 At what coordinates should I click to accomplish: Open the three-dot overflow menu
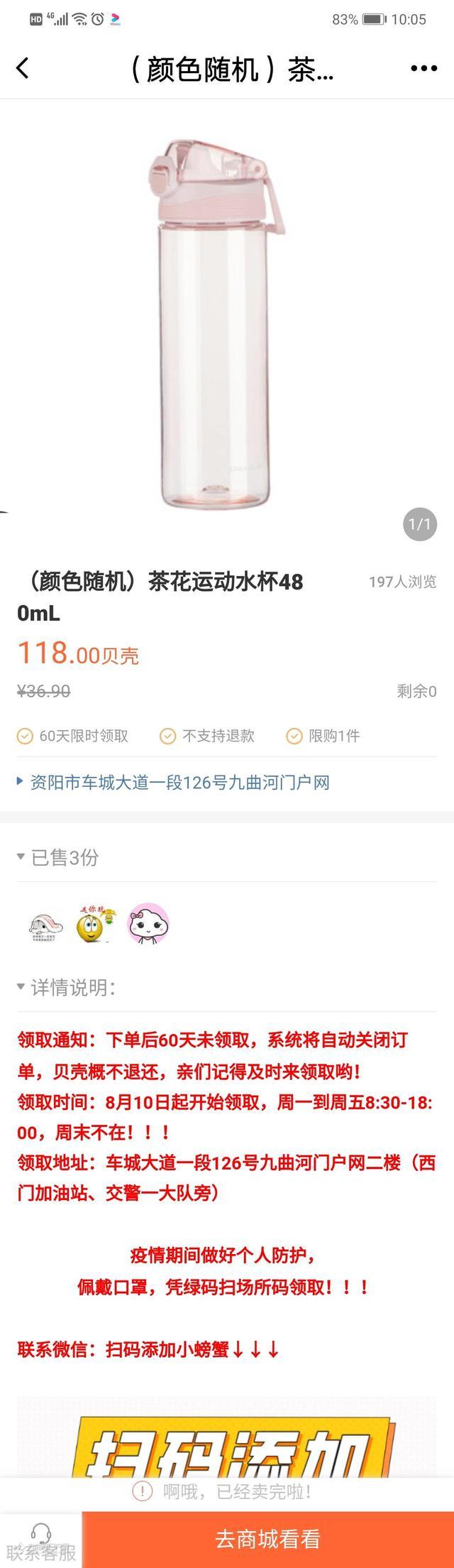coord(423,69)
